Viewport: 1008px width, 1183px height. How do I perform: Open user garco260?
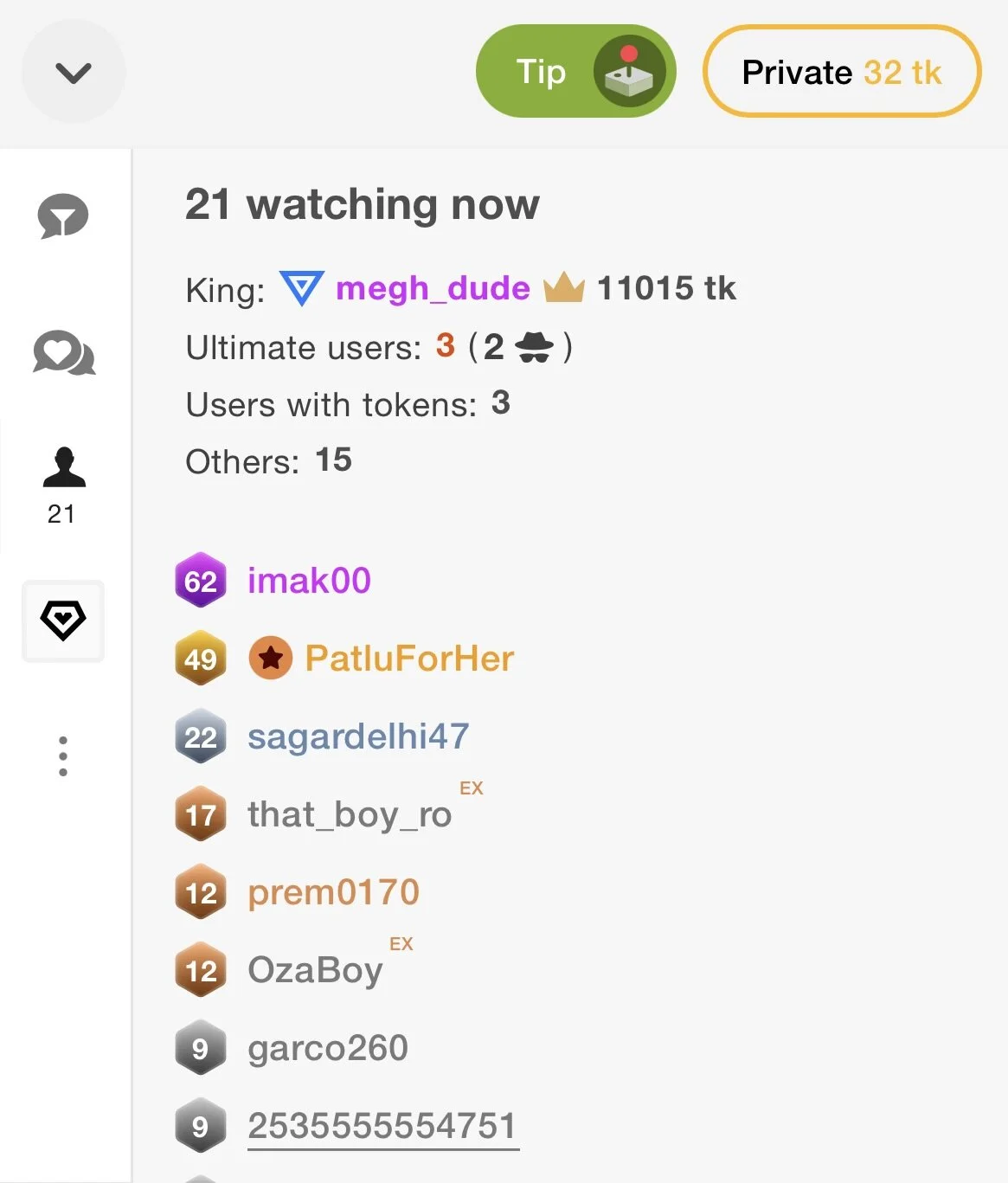[x=327, y=1048]
